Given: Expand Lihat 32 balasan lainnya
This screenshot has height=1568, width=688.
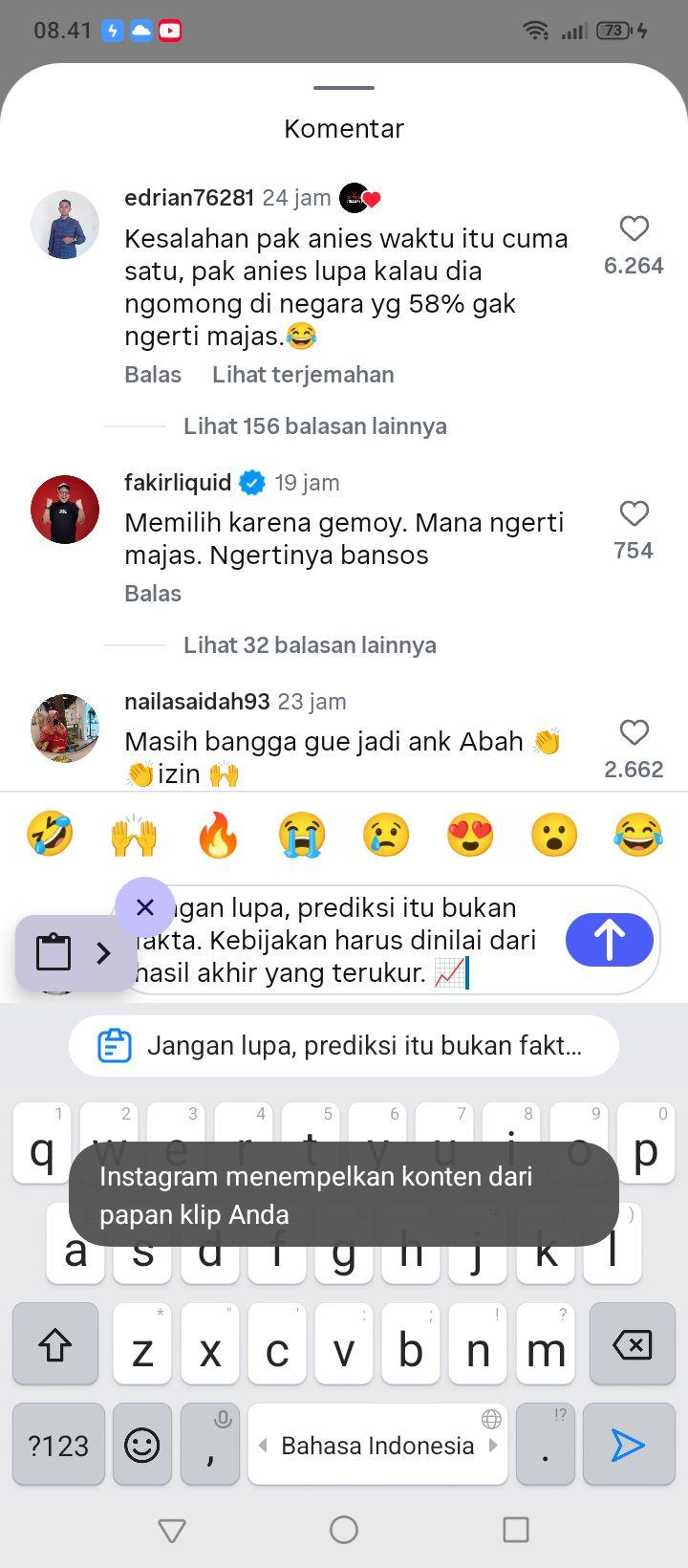Looking at the screenshot, I should 310,644.
